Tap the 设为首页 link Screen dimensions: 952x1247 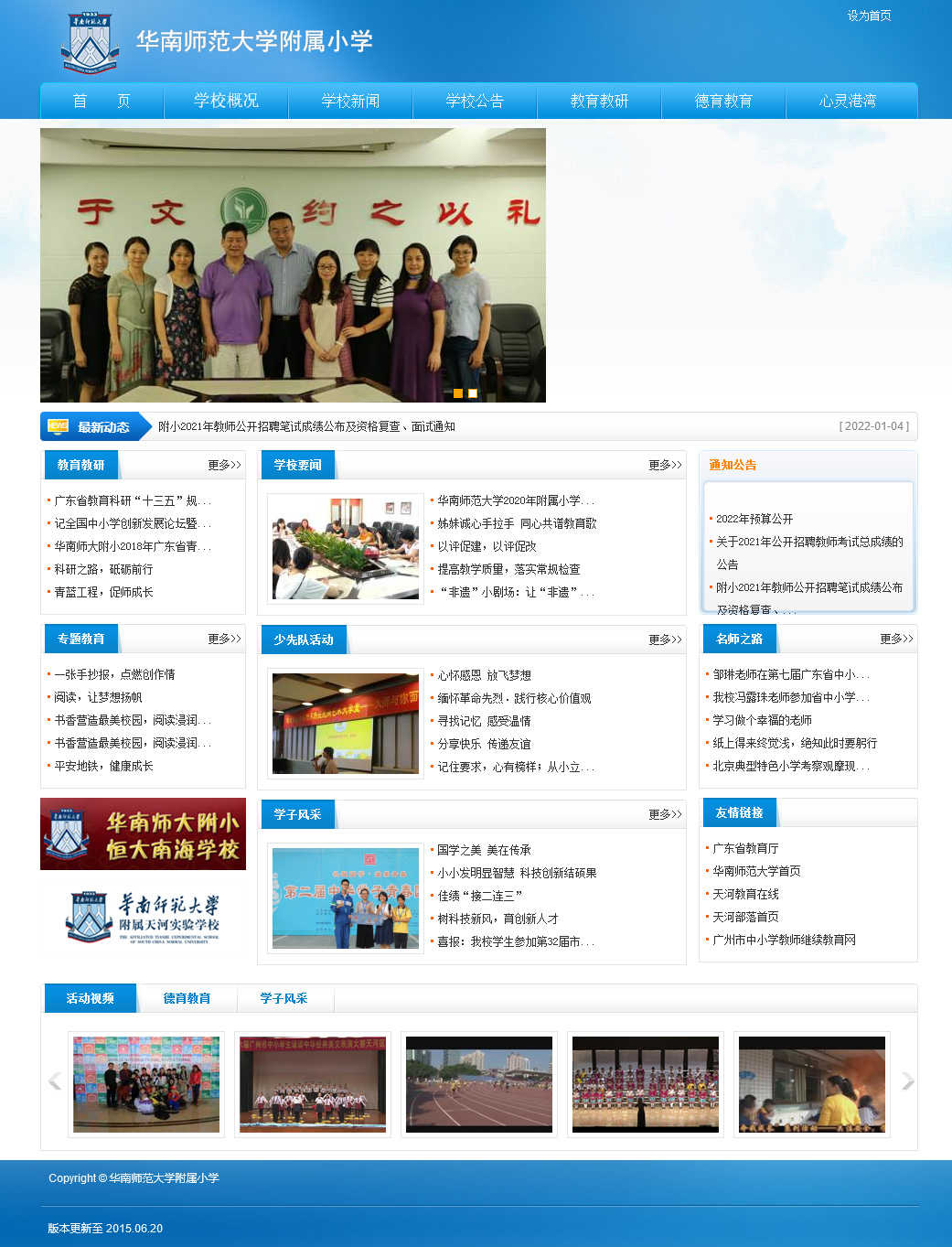869,16
